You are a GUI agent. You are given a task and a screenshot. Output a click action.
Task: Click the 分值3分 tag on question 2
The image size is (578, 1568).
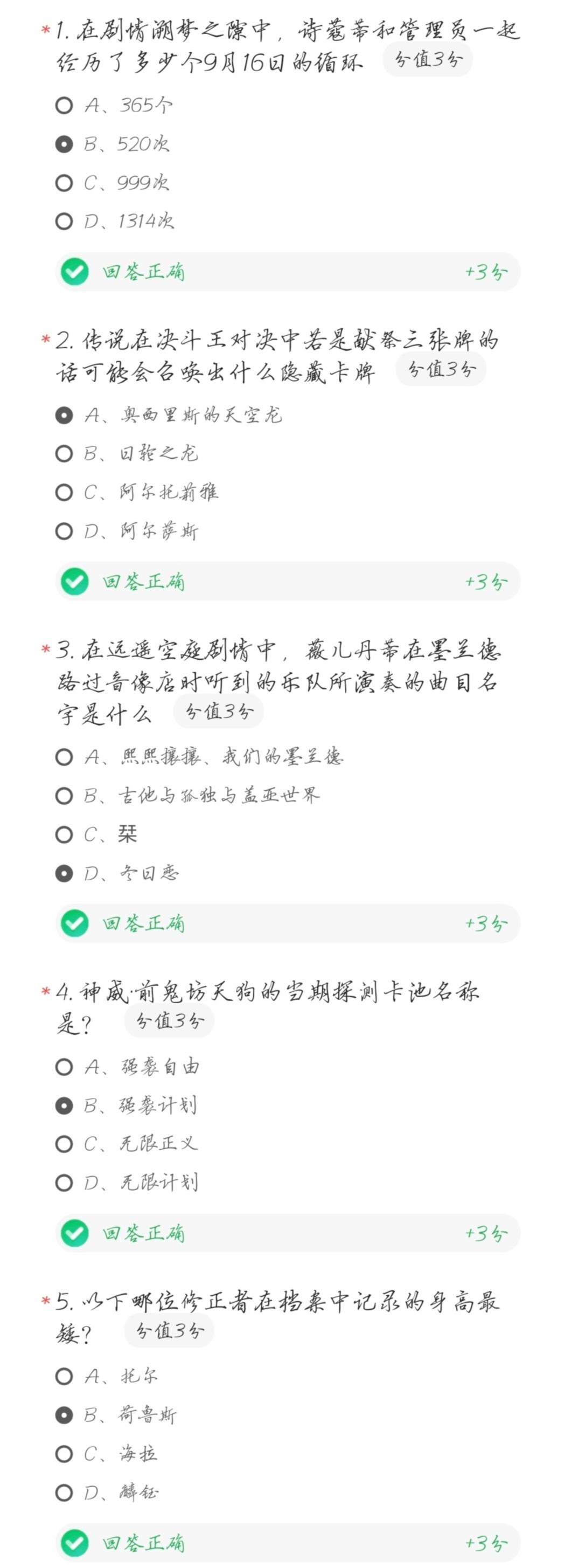pyautogui.click(x=441, y=369)
